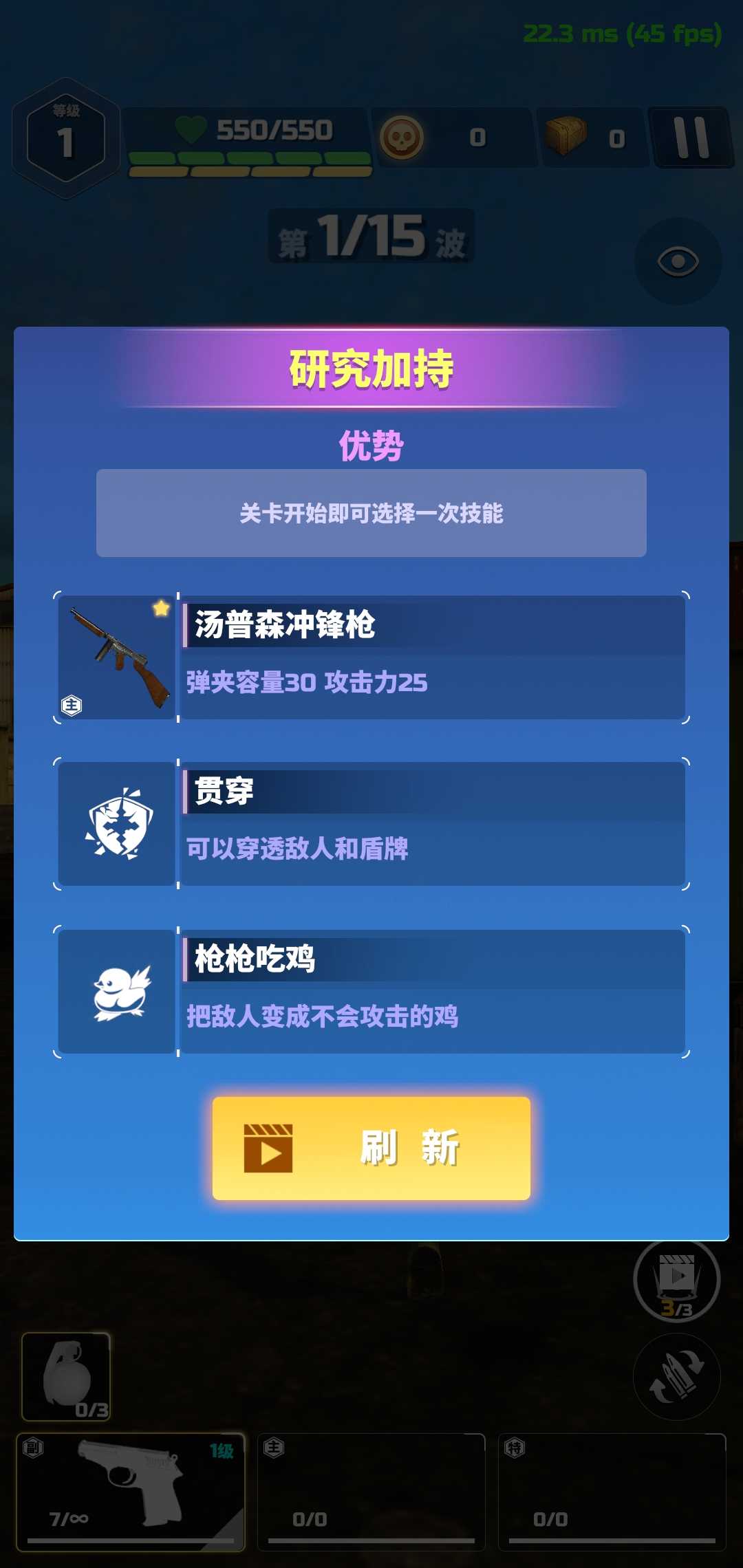Screen dimensions: 743x1568
Task: Pause the game
Action: 691,138
